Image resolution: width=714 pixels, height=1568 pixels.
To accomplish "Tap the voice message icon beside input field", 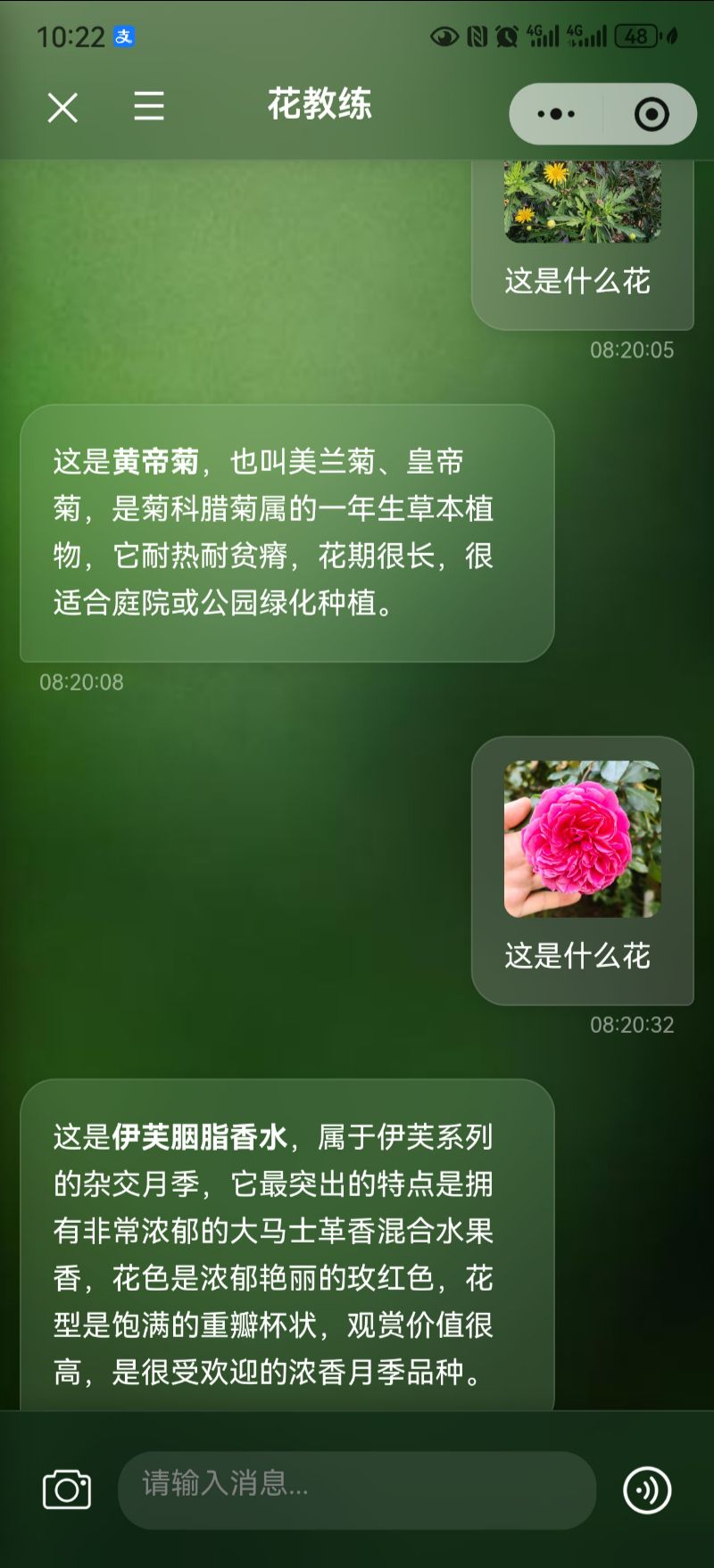I will click(645, 1488).
